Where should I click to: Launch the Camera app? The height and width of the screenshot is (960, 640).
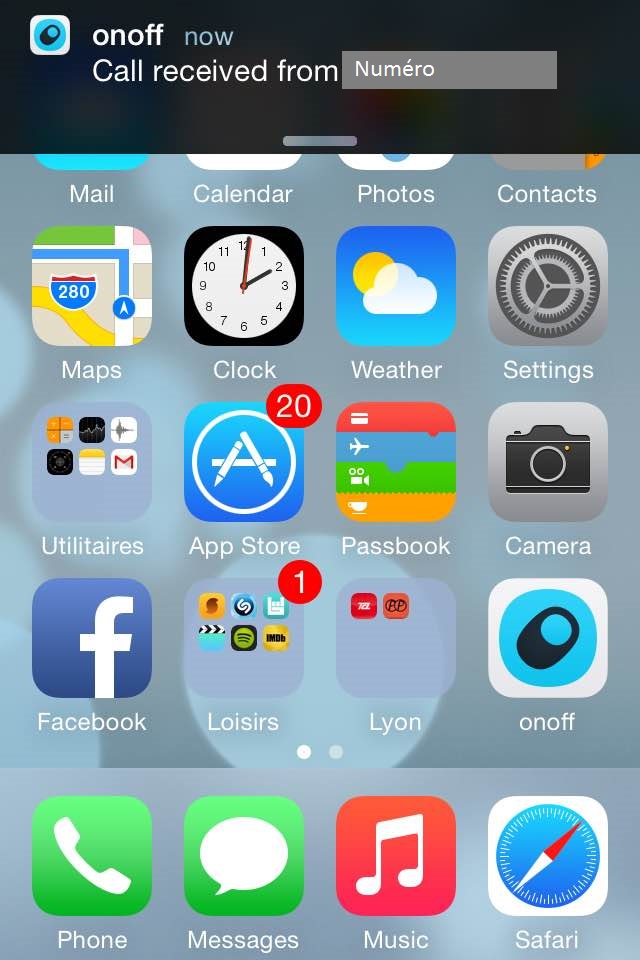click(x=548, y=462)
